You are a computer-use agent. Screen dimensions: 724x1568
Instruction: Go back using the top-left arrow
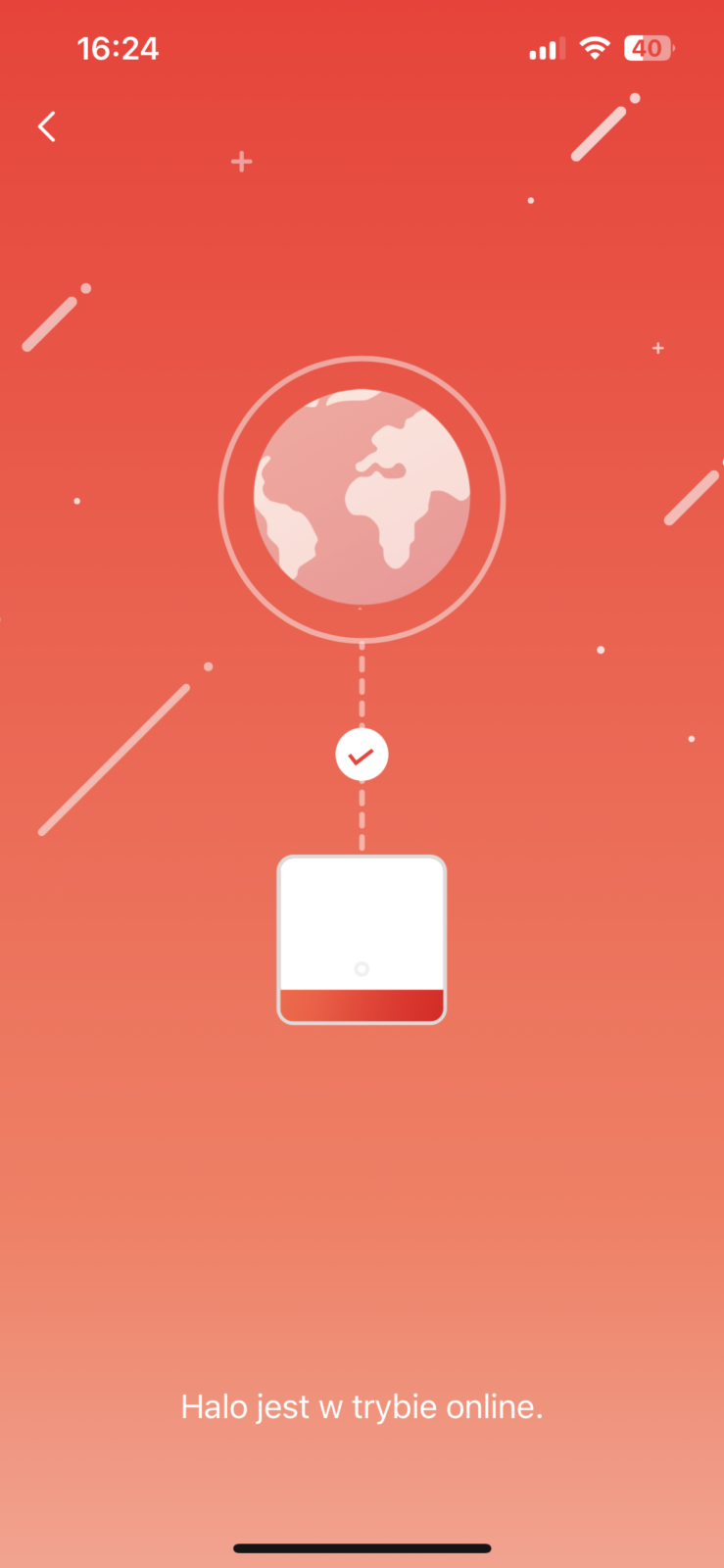pos(46,126)
